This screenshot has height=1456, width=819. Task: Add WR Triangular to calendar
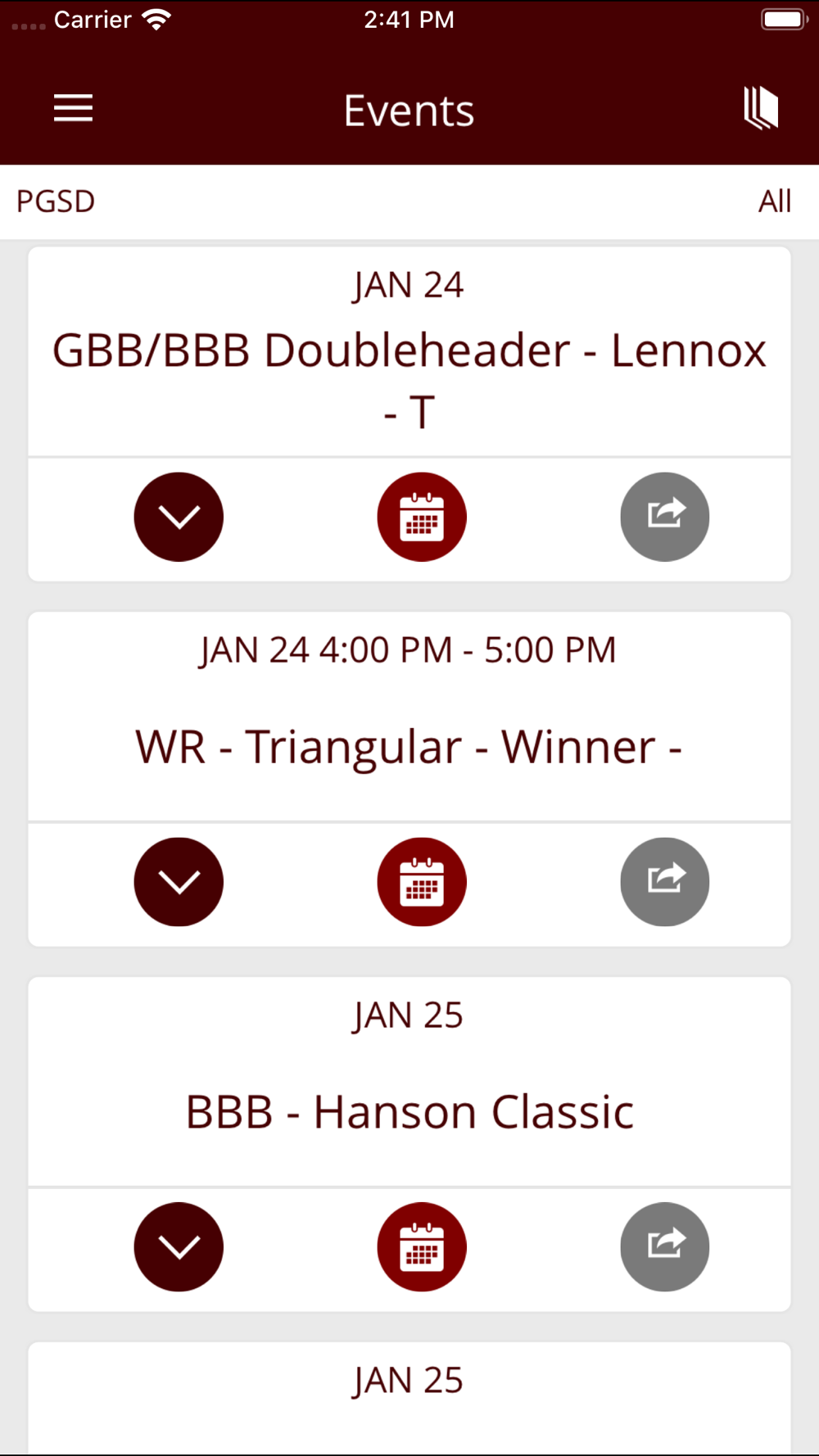(x=422, y=882)
